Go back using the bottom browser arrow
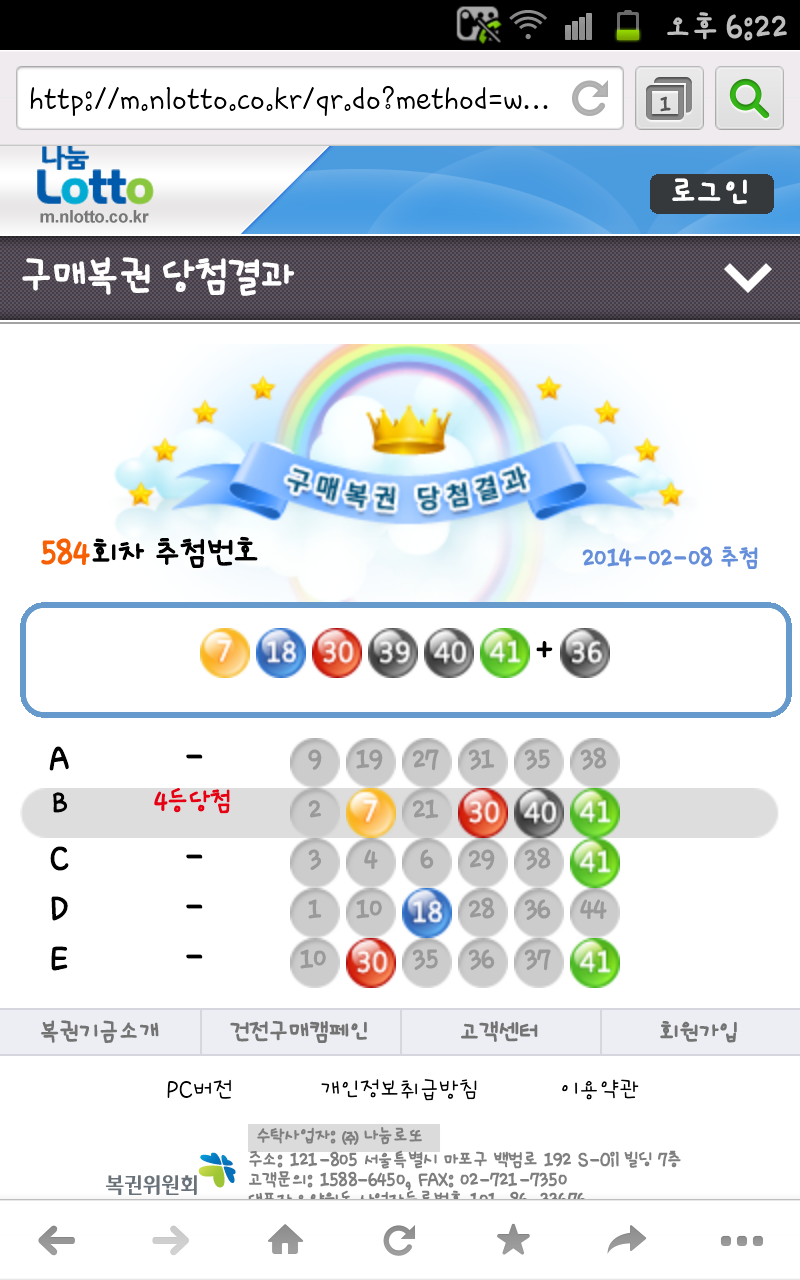 tap(57, 1241)
